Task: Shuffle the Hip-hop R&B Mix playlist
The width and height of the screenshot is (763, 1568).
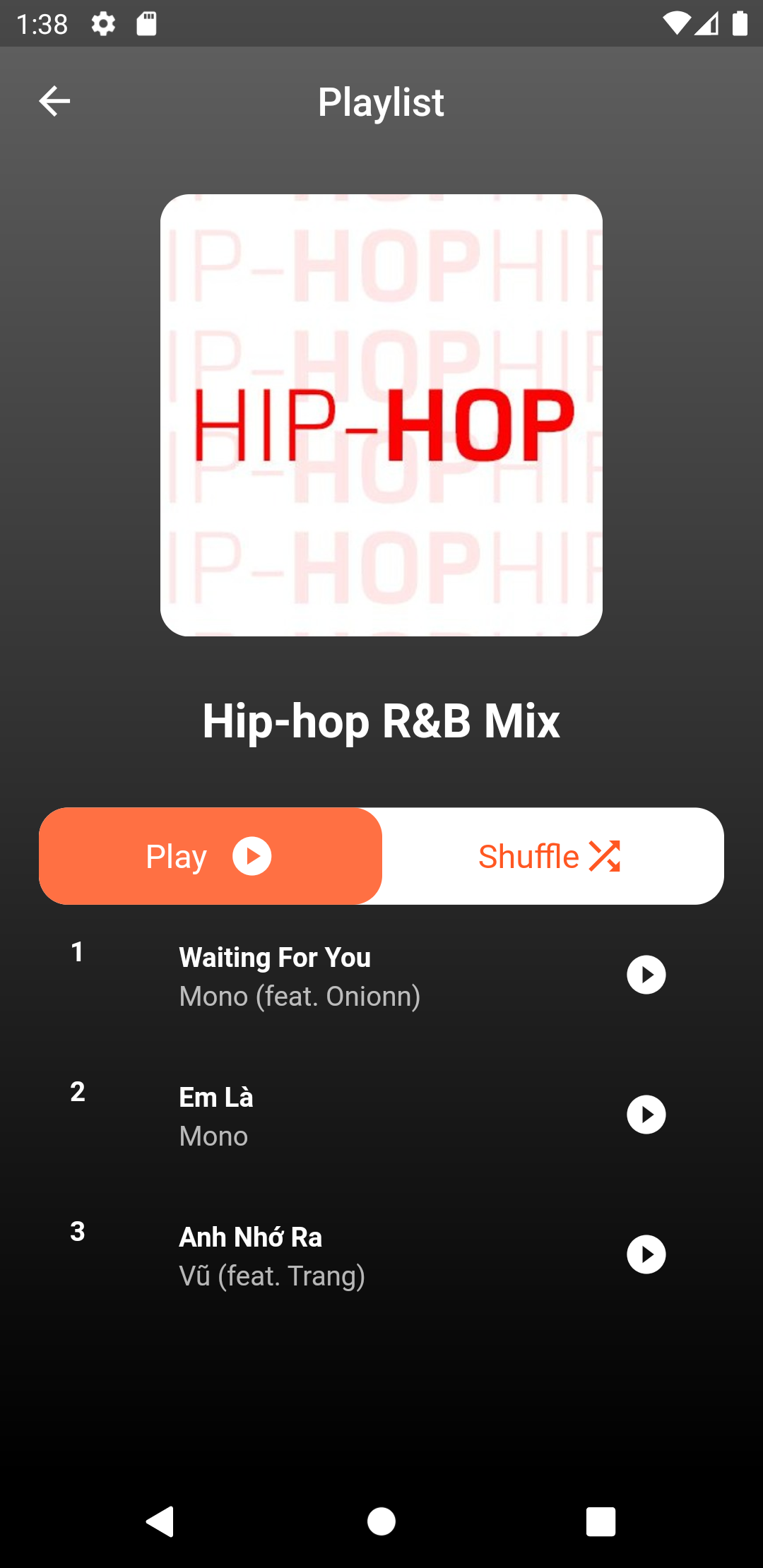Action: point(551,856)
